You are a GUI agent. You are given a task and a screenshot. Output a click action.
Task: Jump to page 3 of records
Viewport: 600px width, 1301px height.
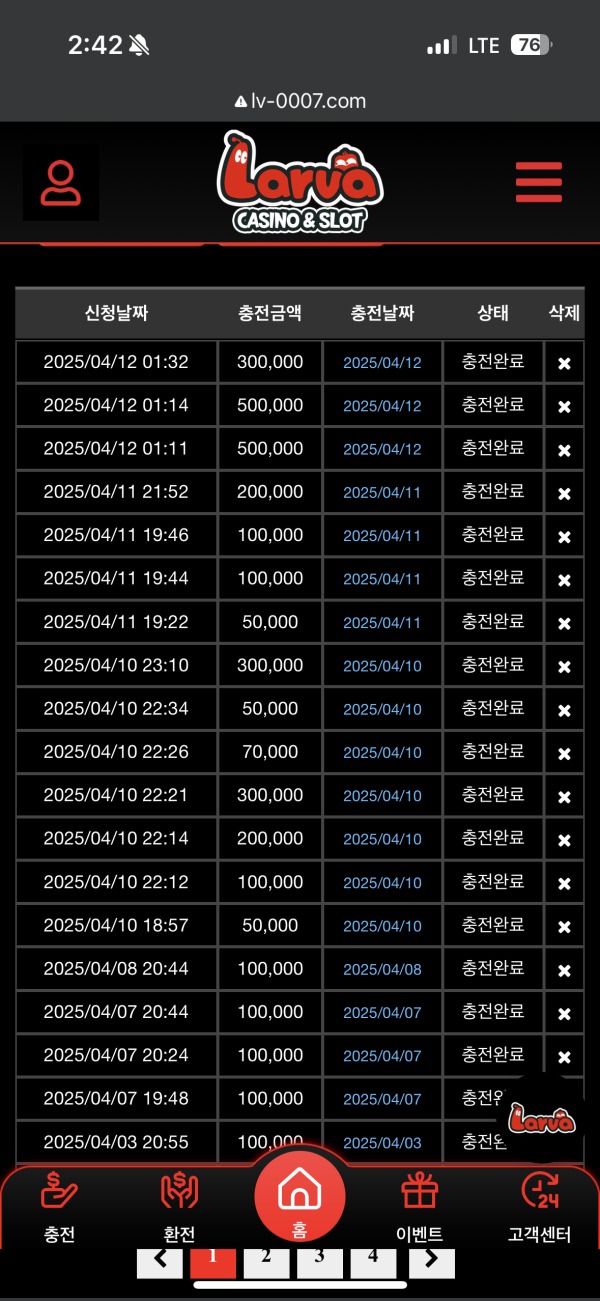320,1260
